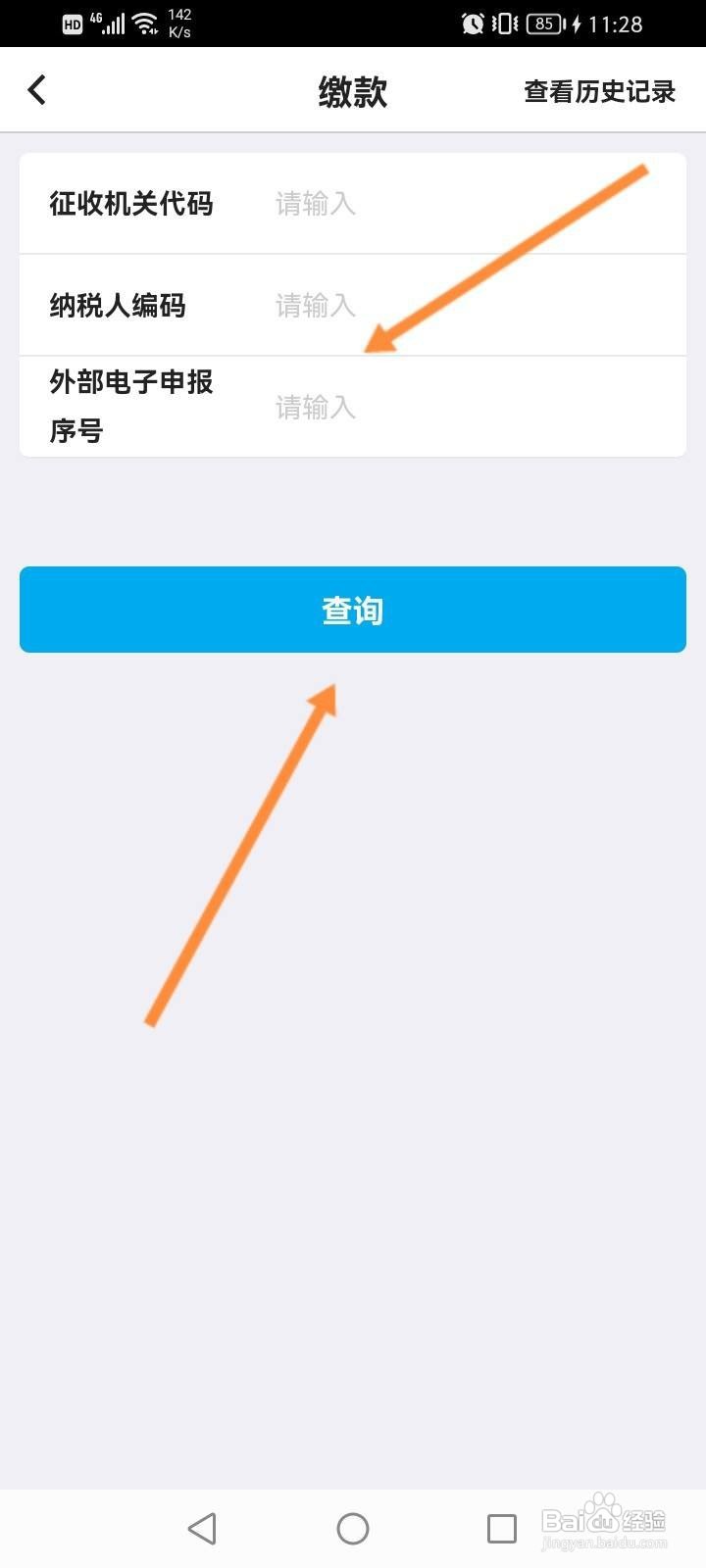Tap the recent apps square button

(x=501, y=1527)
